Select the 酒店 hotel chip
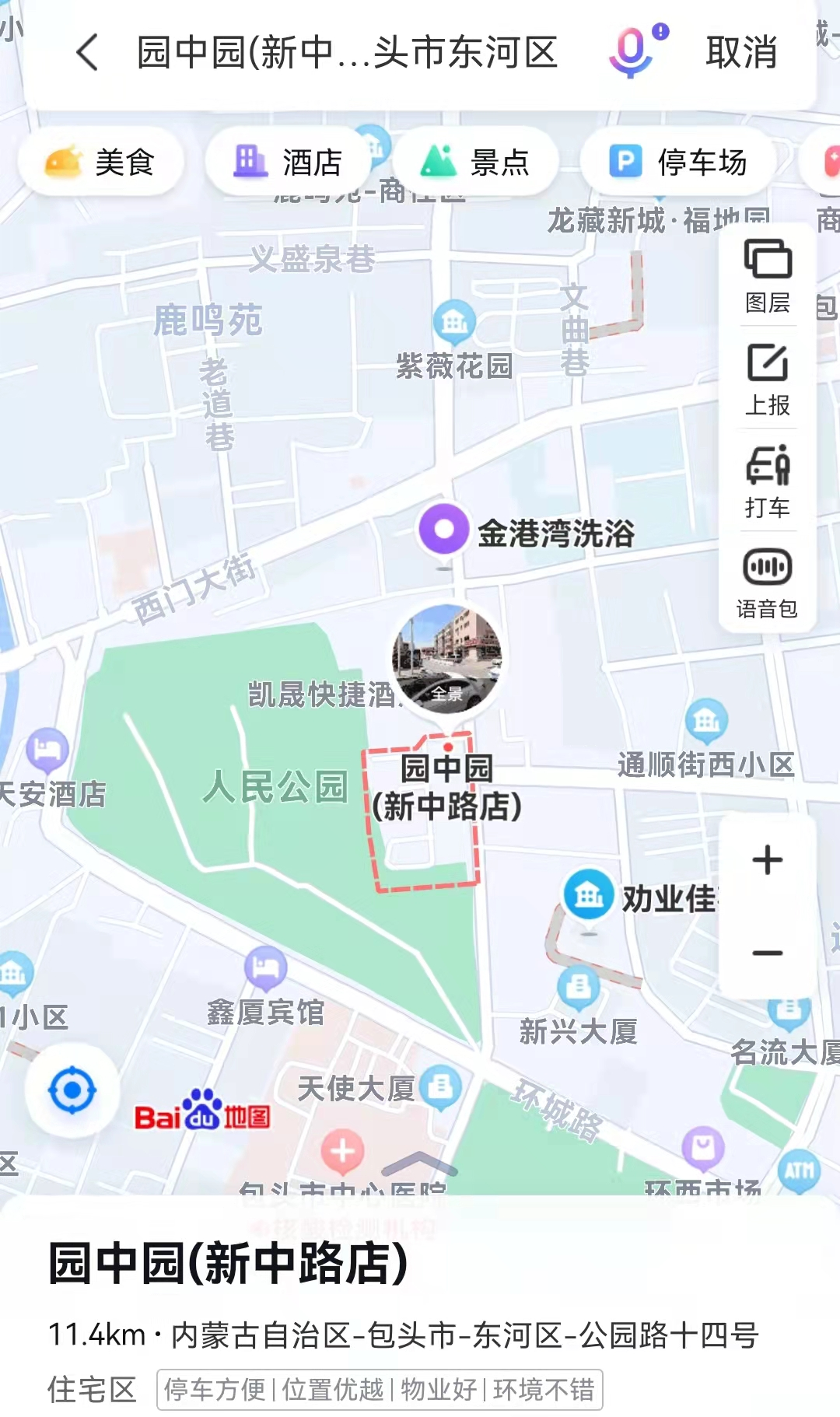 pos(288,163)
